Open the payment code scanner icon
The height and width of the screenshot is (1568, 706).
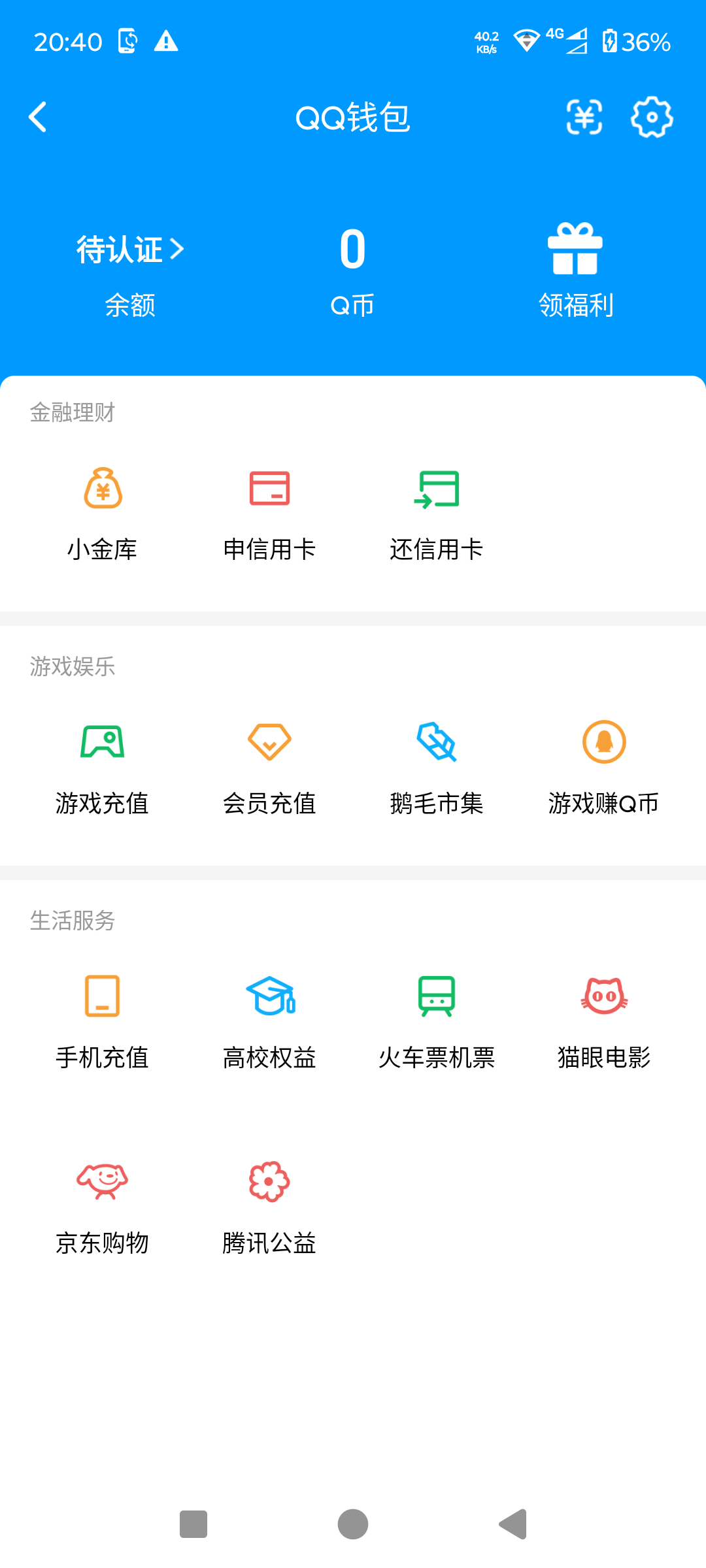click(x=584, y=118)
